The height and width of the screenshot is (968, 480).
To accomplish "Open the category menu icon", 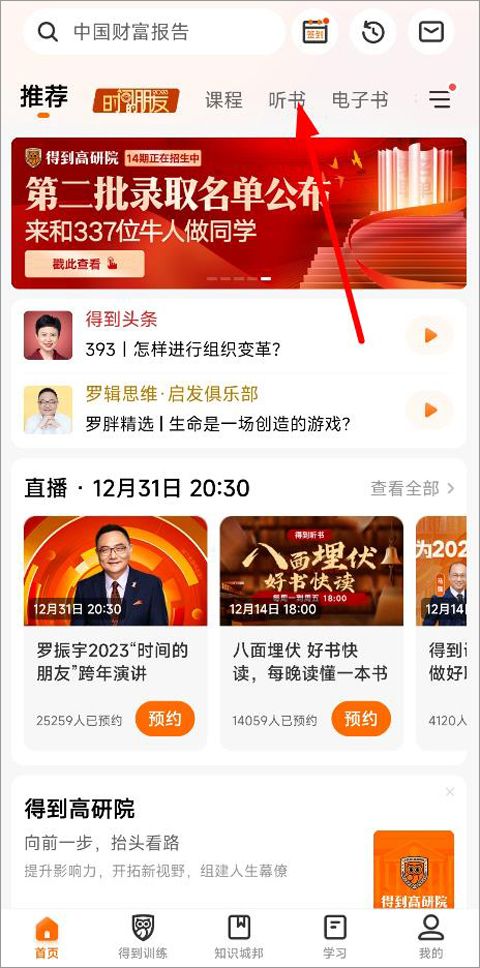I will point(441,99).
